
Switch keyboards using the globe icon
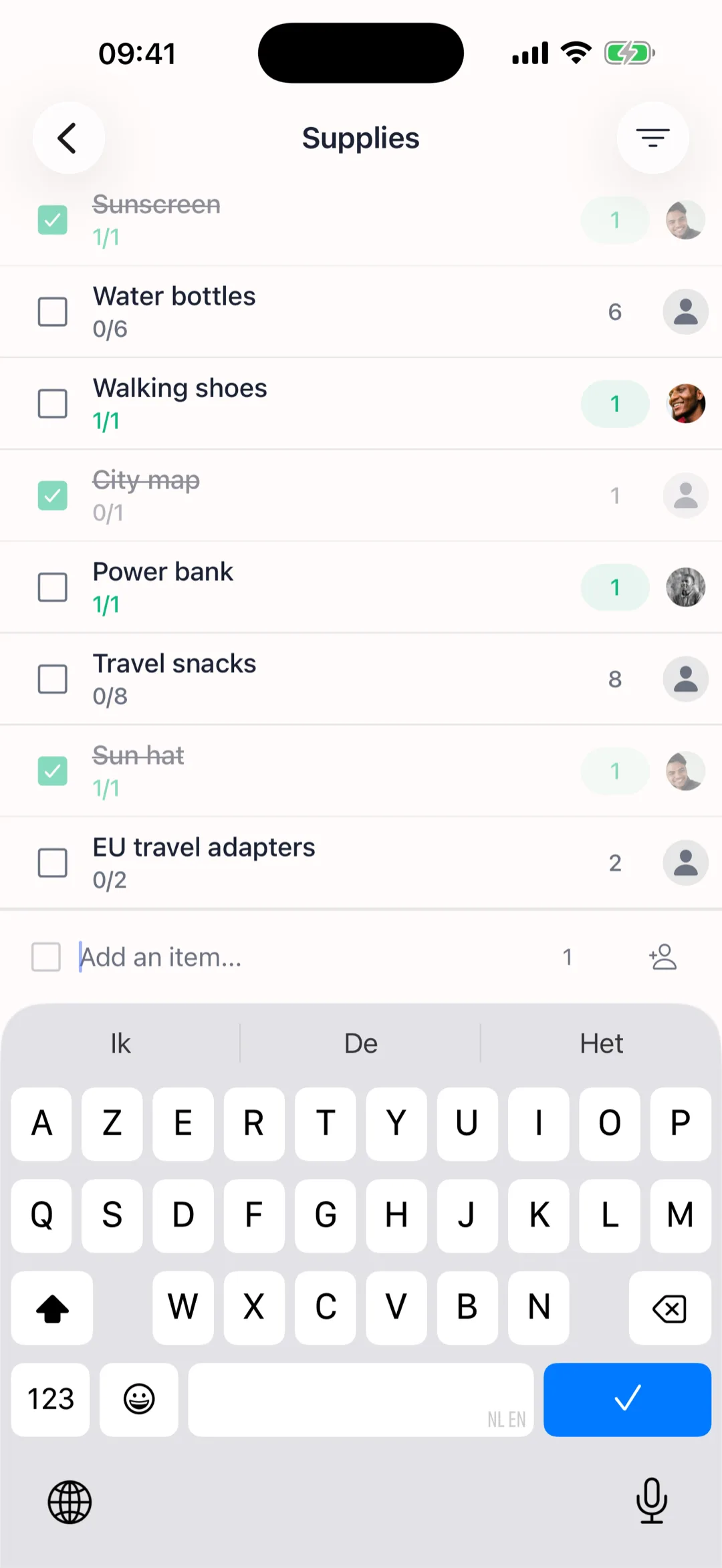pos(69,1502)
